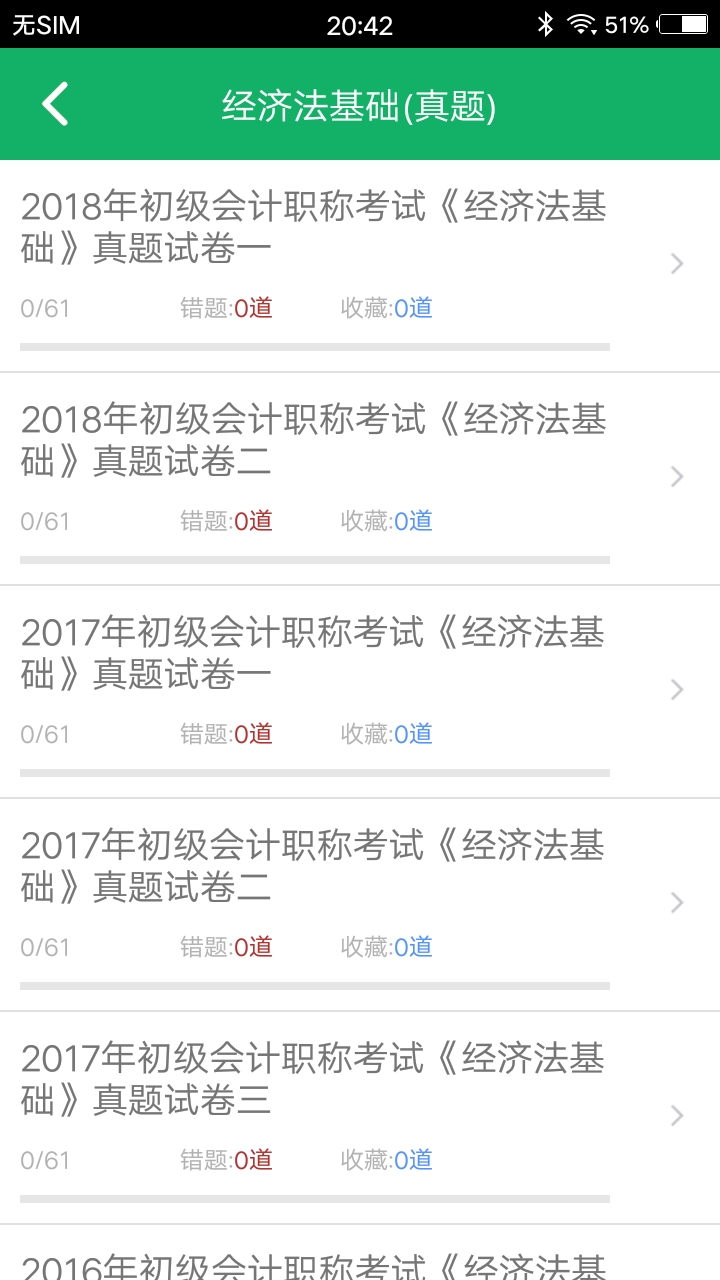Viewport: 720px width, 1280px height.
Task: Click the clock showing 20:42
Action: pos(360,24)
